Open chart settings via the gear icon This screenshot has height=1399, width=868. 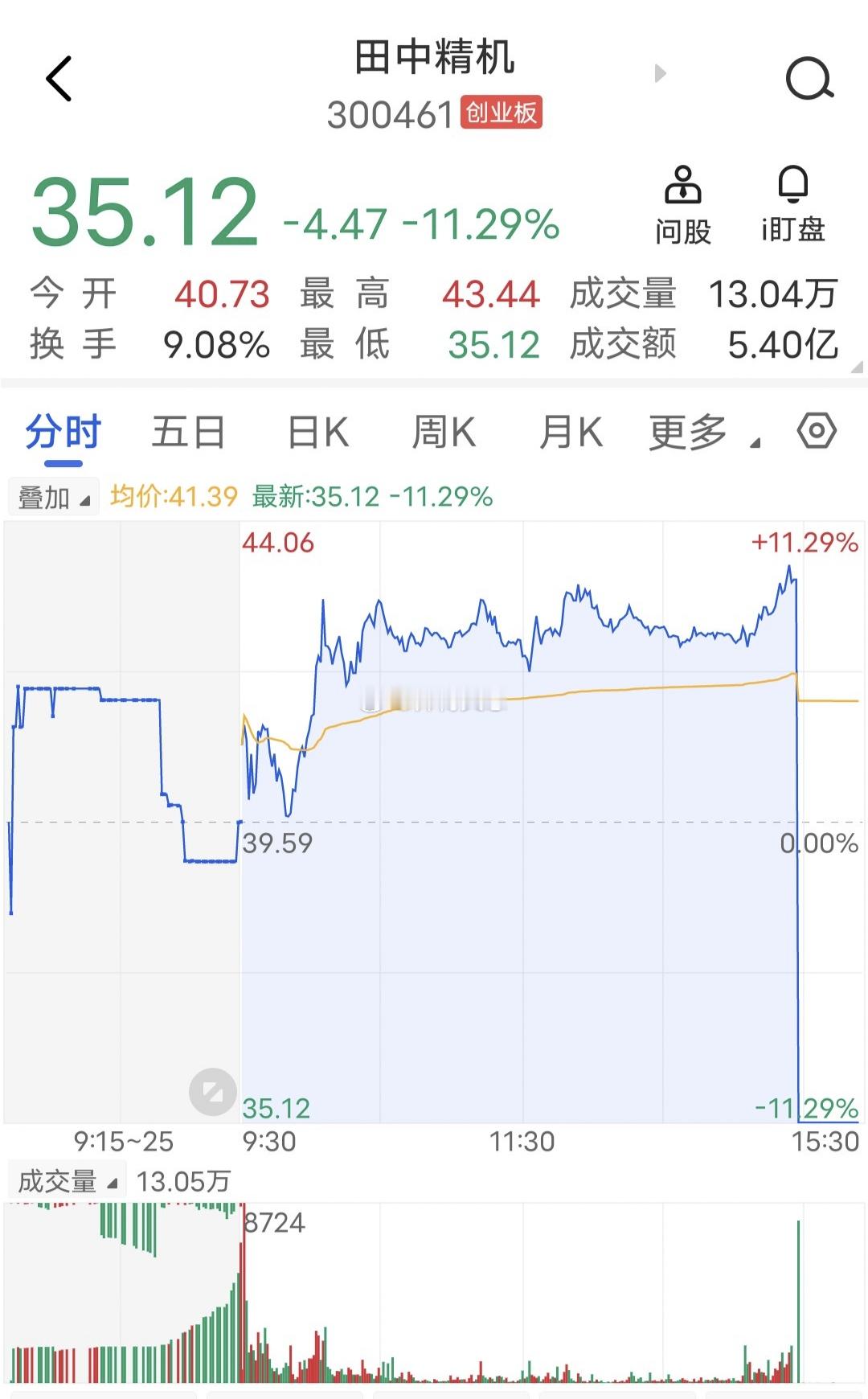[x=818, y=432]
